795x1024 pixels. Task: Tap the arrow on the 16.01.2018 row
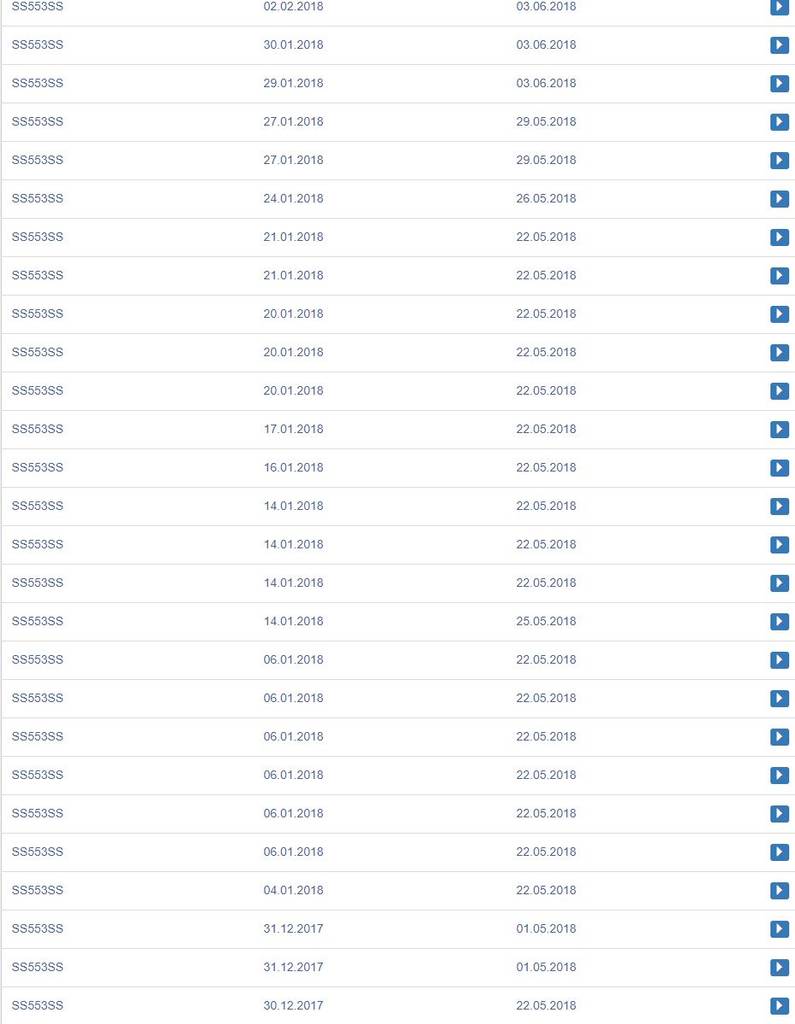point(779,468)
